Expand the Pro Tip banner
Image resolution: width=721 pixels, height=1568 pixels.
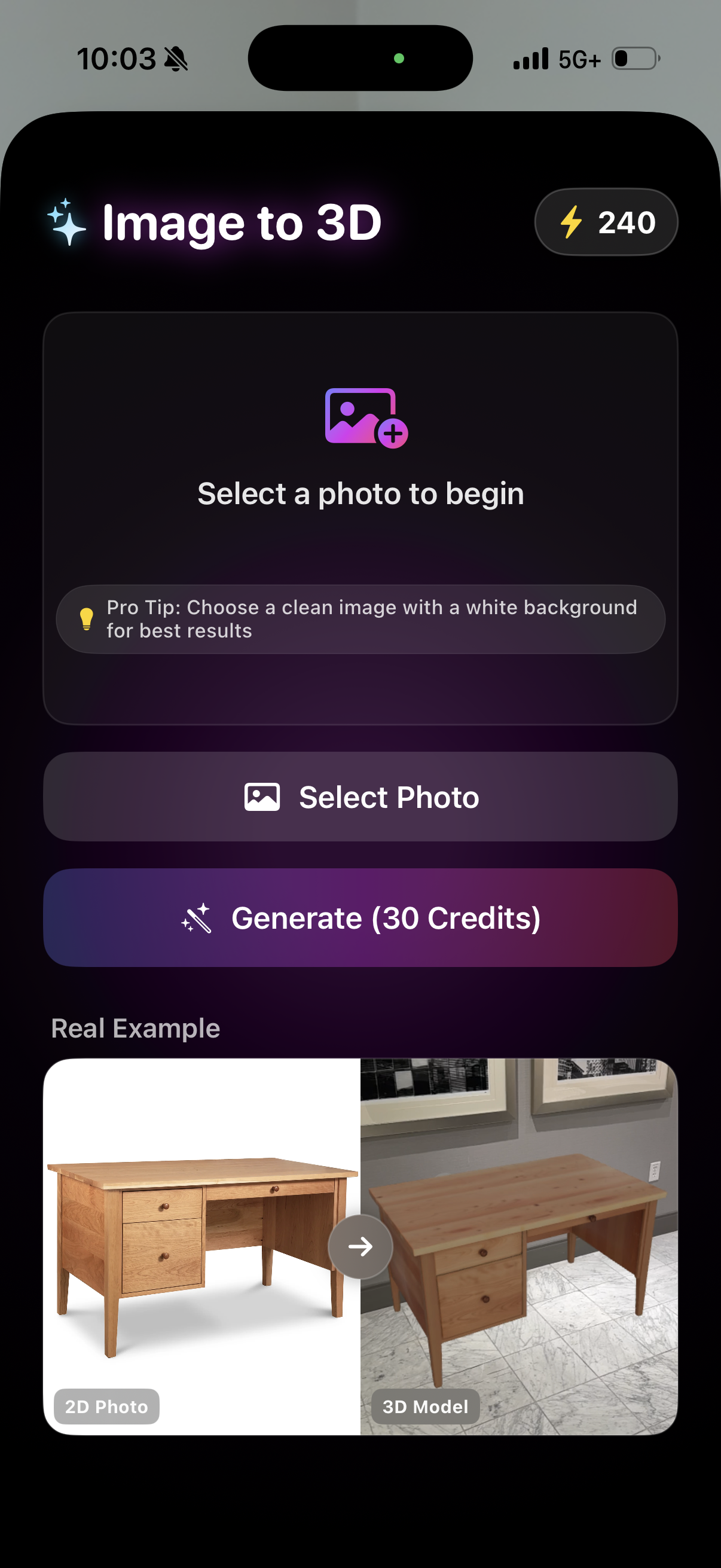(x=362, y=618)
